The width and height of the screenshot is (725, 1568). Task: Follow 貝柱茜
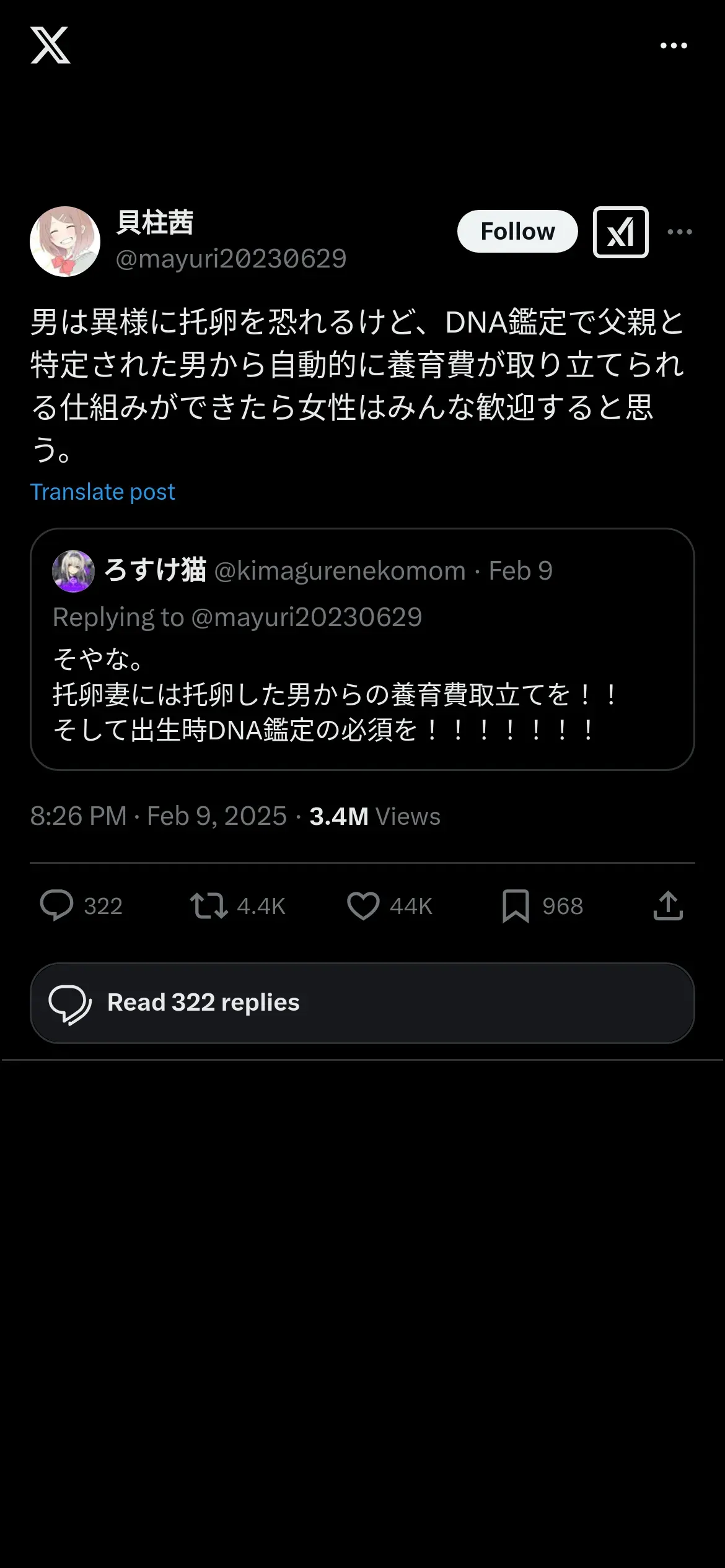coord(517,232)
